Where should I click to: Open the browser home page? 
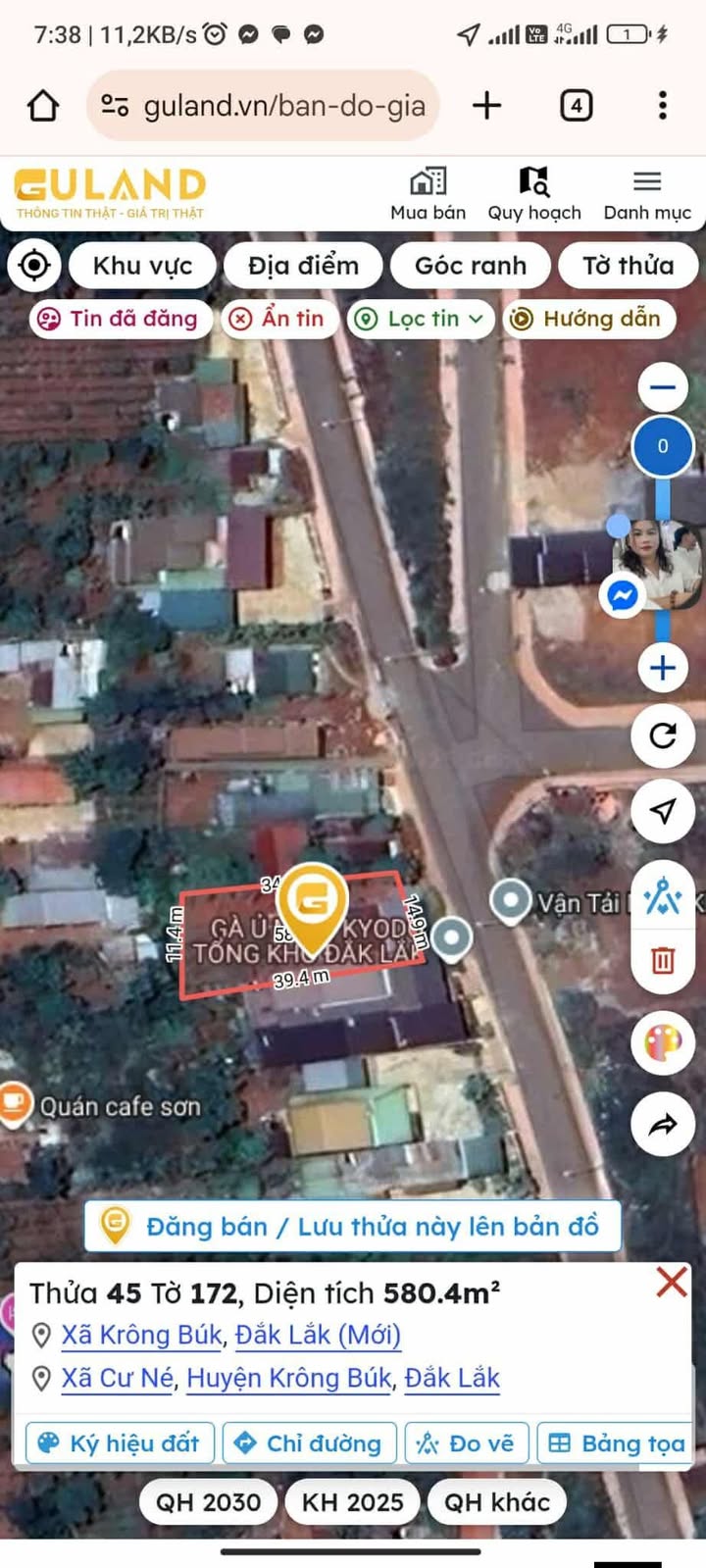pos(43,105)
